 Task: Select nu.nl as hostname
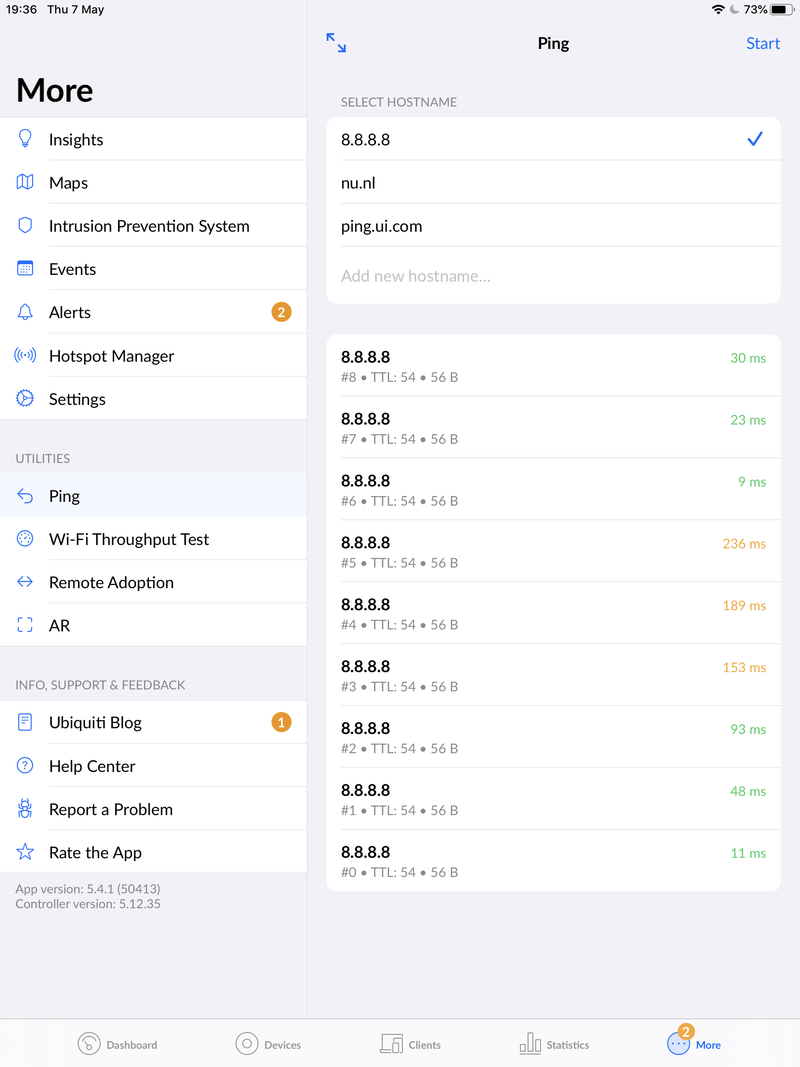[x=553, y=183]
